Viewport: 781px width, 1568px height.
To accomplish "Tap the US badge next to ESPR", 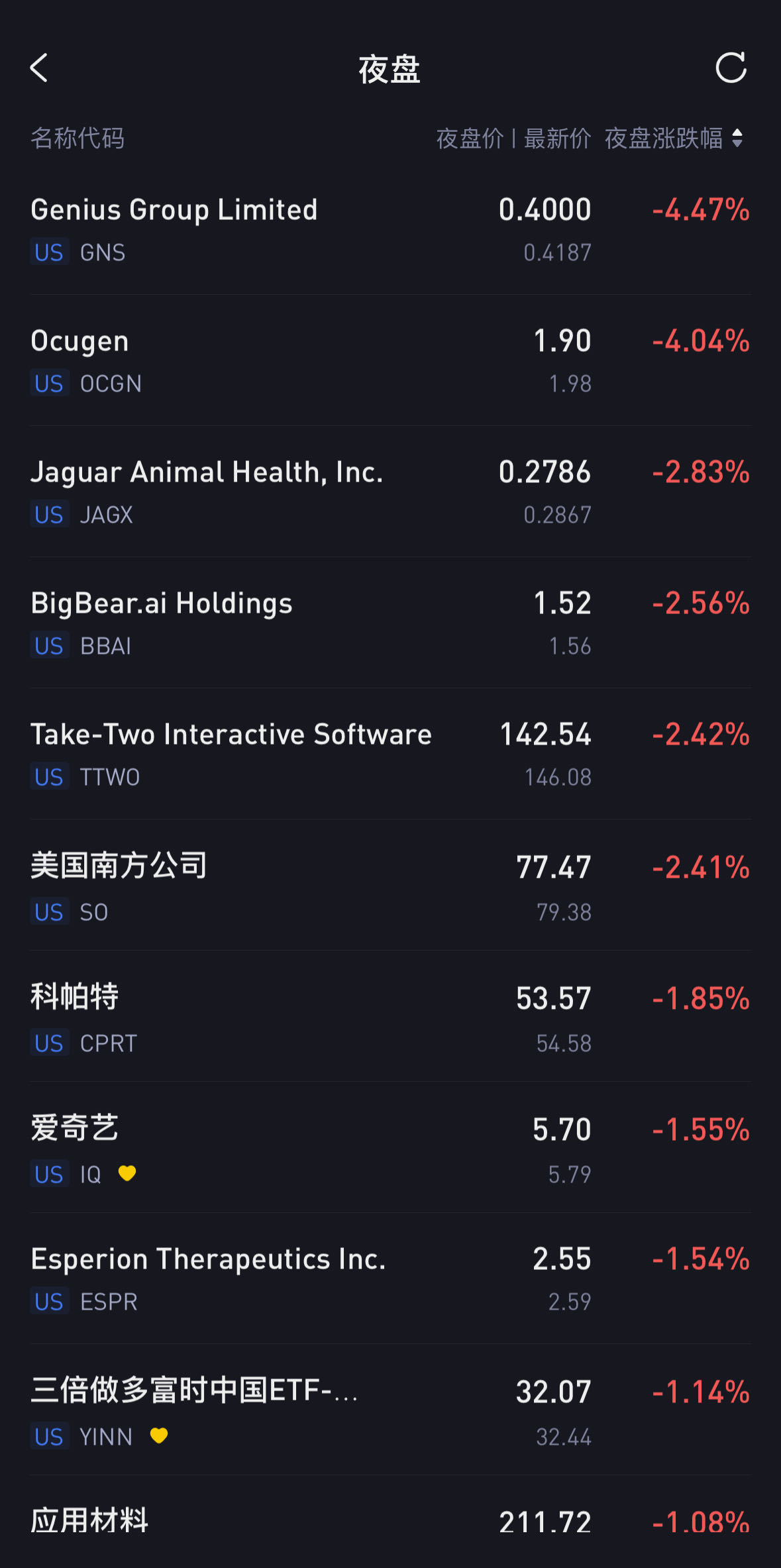I will point(48,1302).
